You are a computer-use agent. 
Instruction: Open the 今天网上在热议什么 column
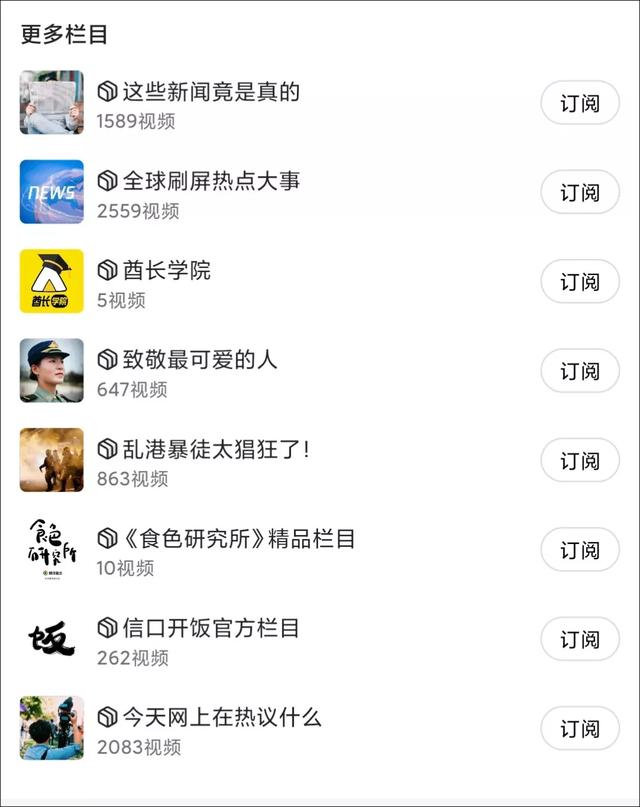(x=221, y=718)
